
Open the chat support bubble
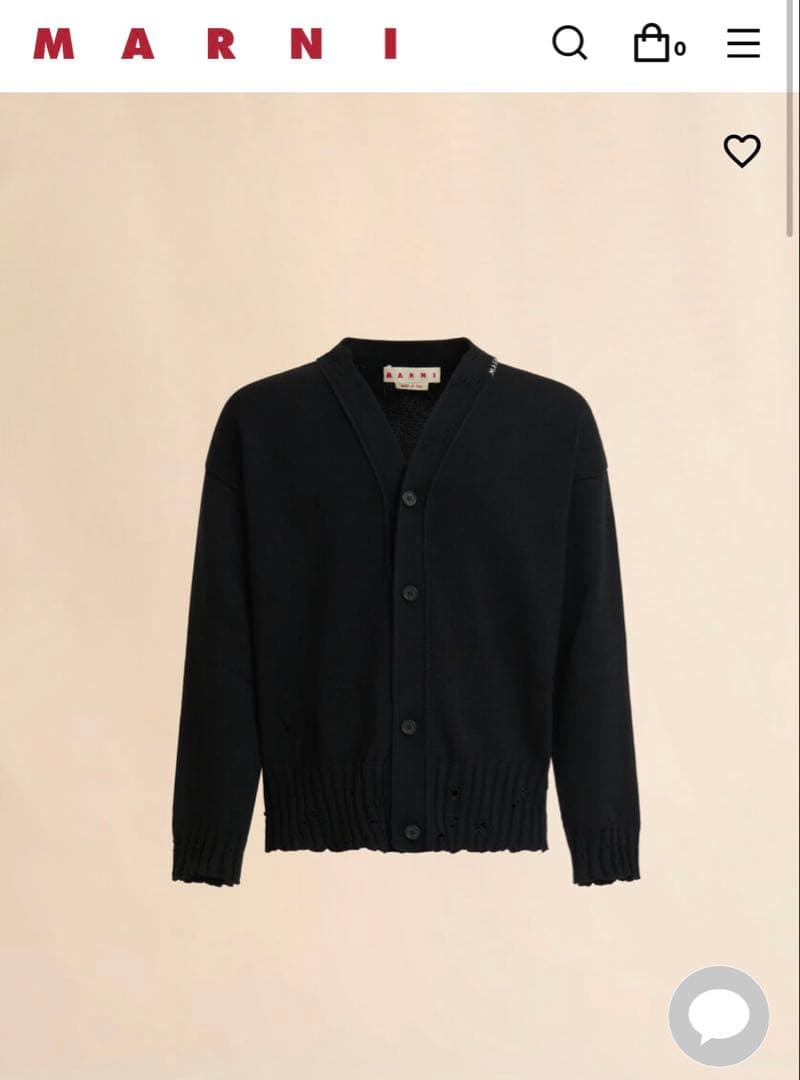tap(719, 1016)
